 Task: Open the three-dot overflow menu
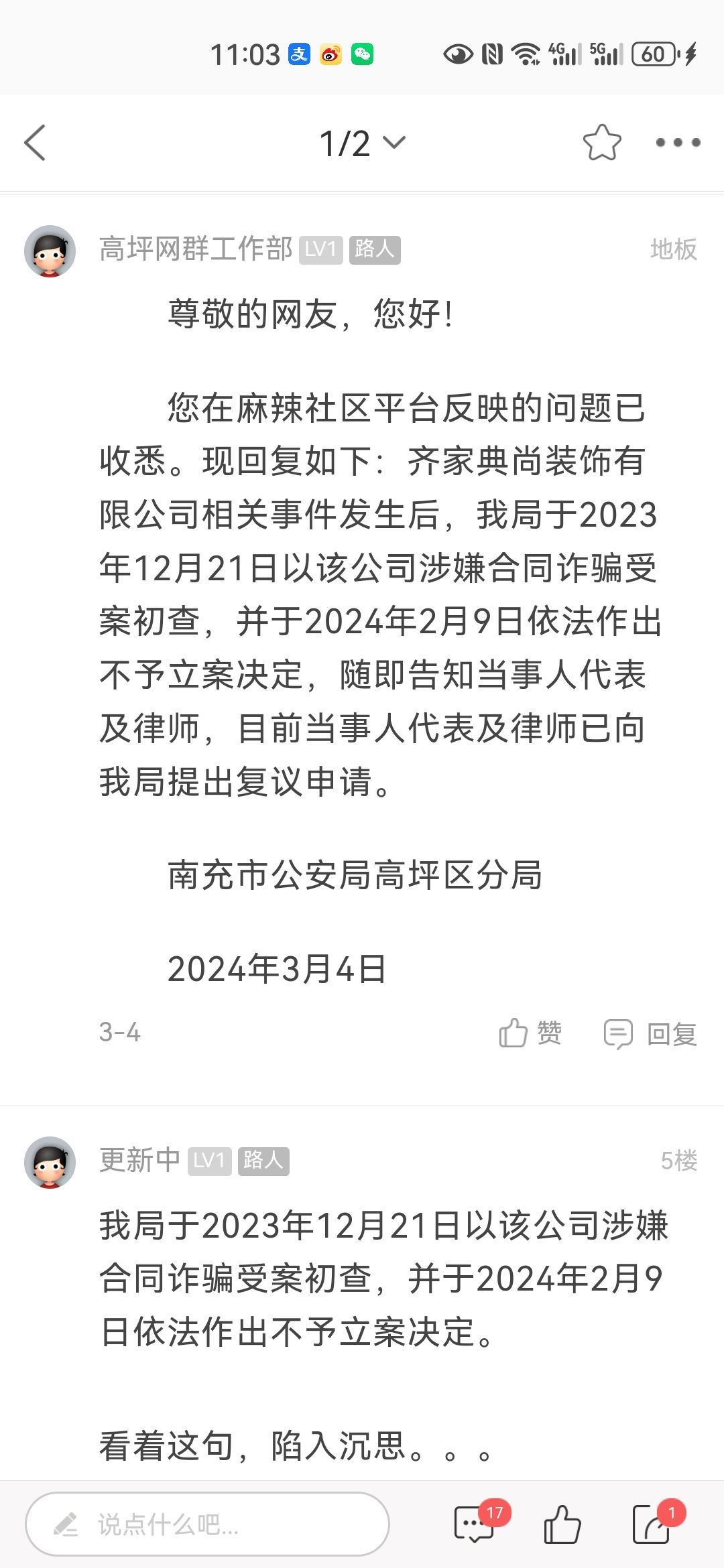(x=677, y=143)
